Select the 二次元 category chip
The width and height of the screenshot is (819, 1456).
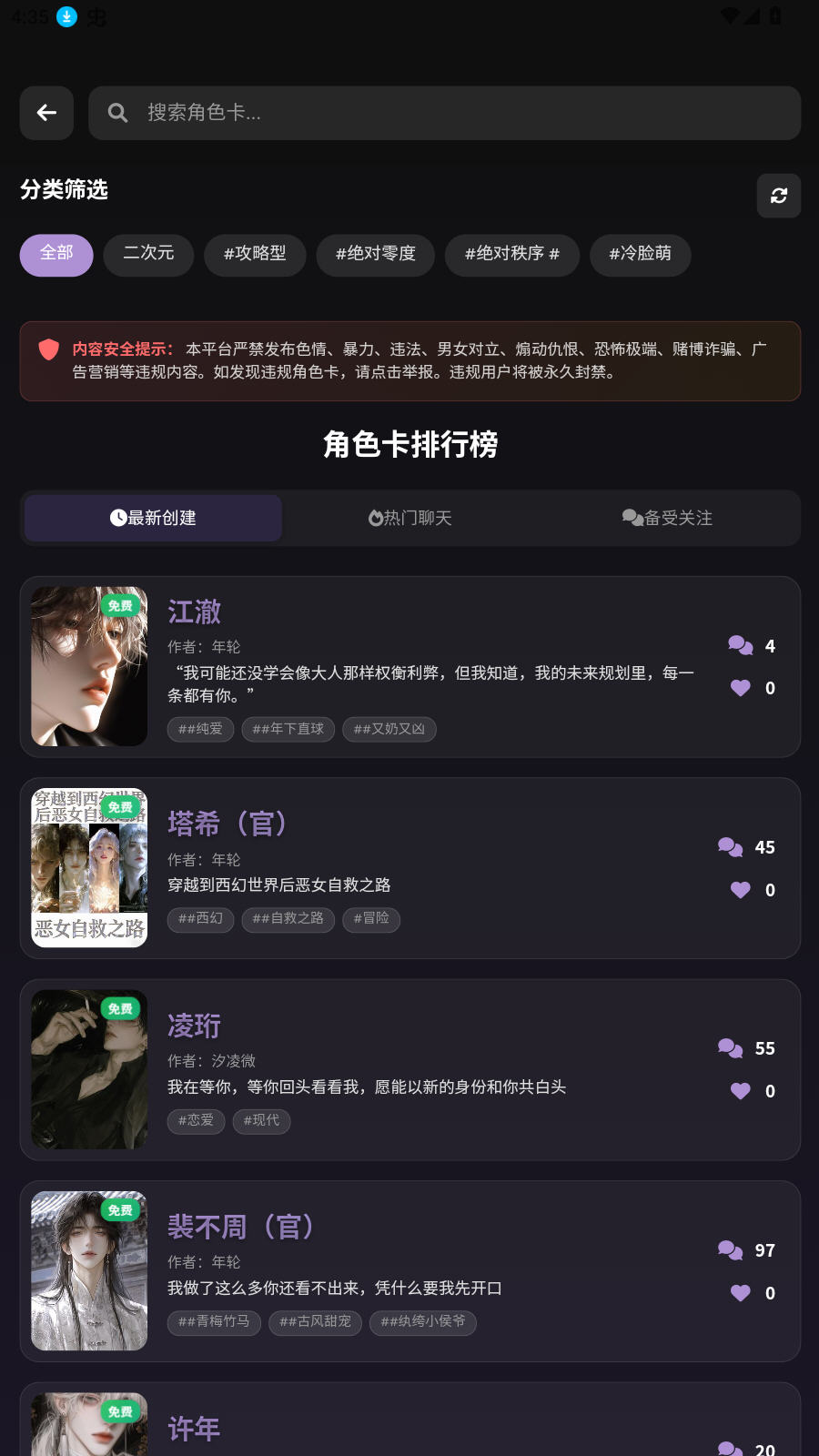(x=148, y=256)
